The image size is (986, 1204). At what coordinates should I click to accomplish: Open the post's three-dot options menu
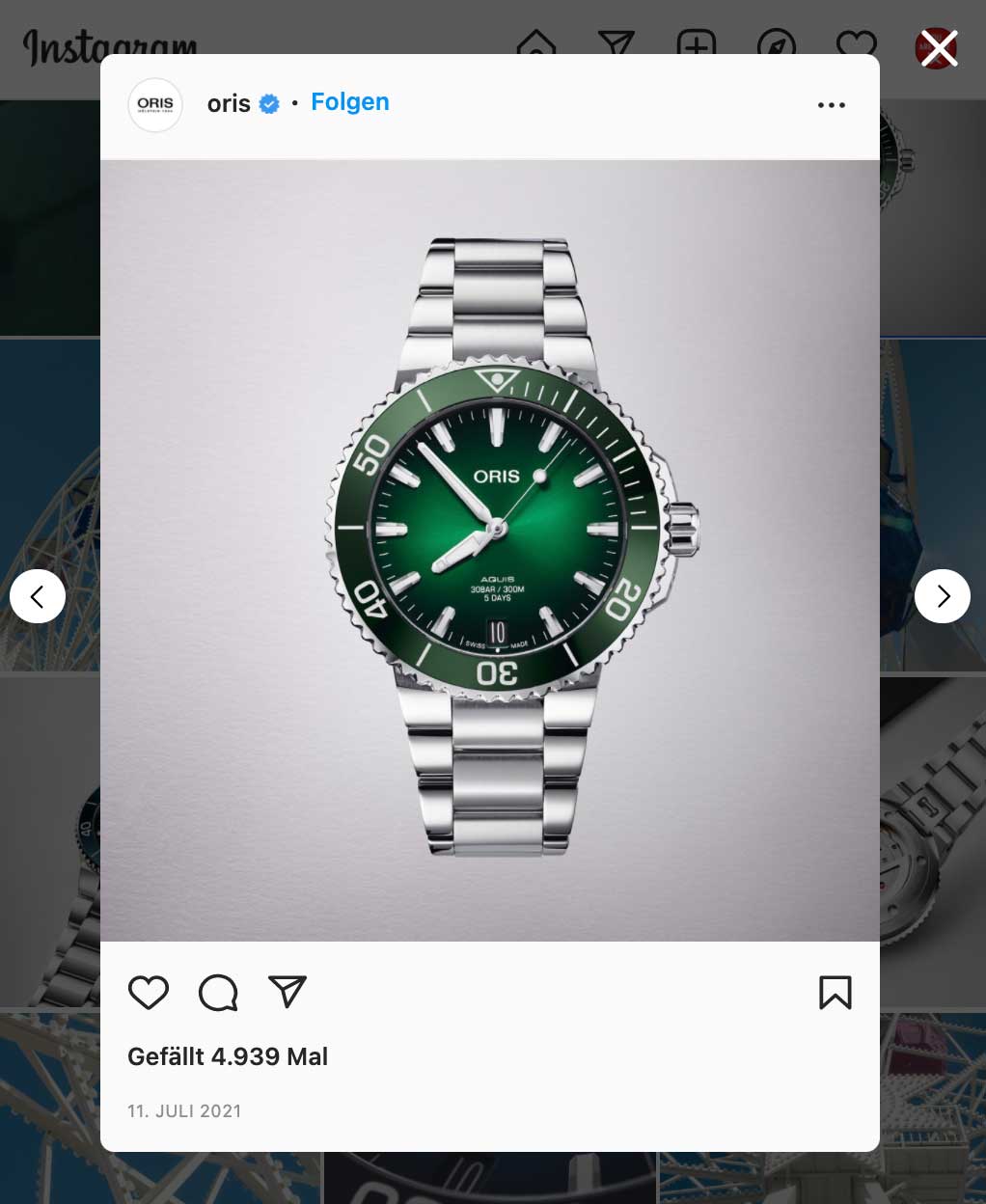click(831, 105)
